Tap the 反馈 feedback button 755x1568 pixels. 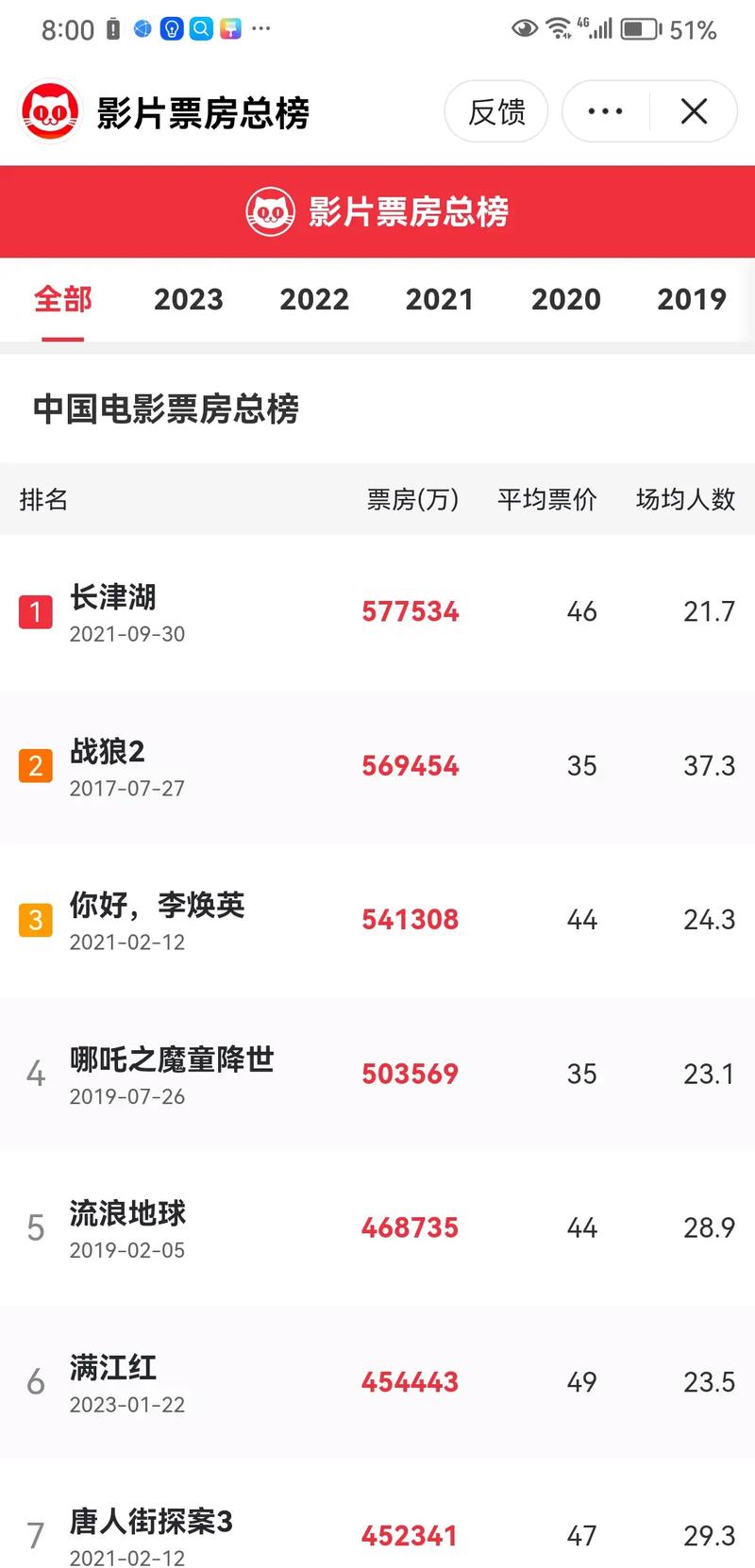click(496, 112)
